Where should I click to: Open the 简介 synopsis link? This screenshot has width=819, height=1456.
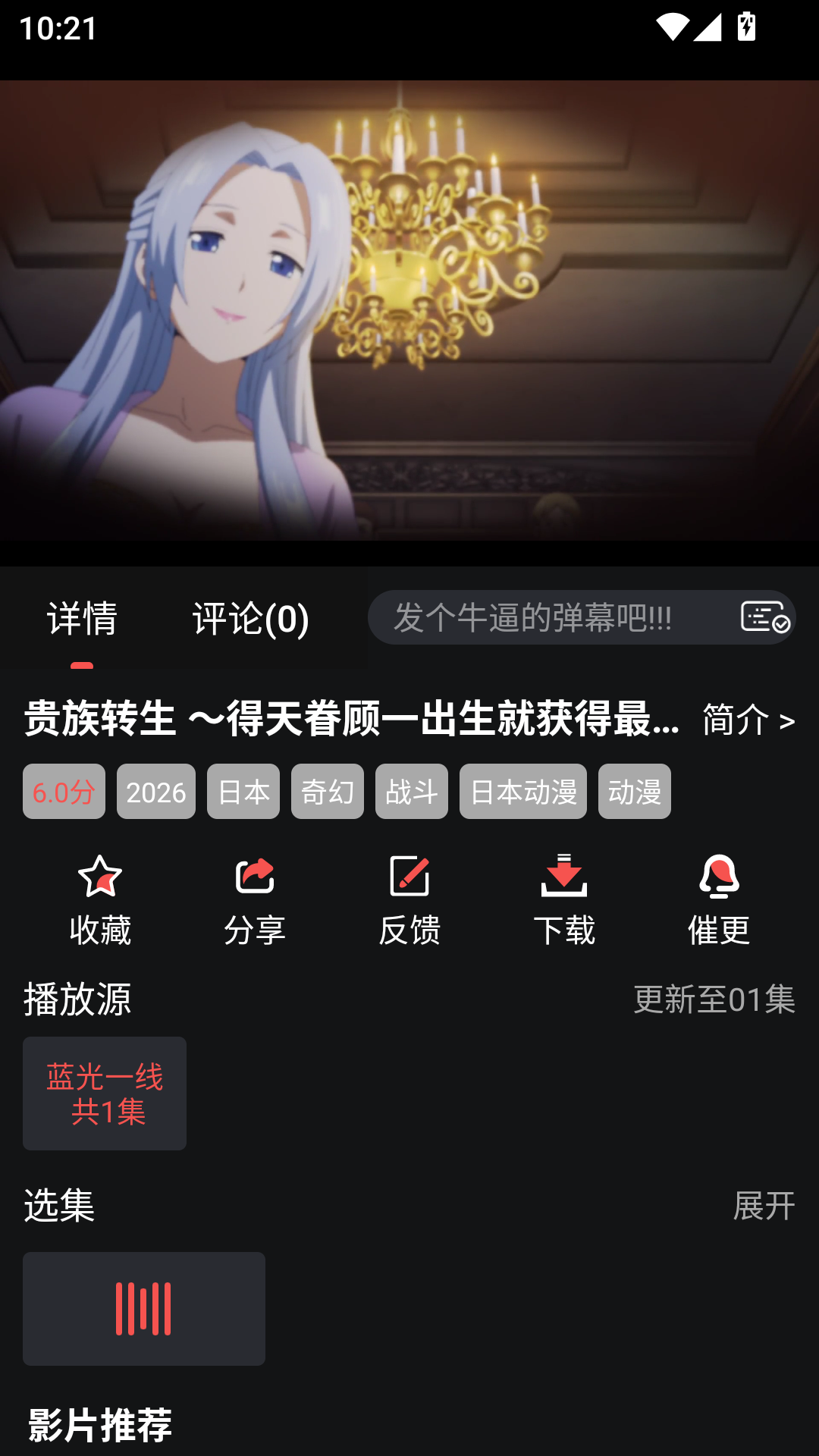click(x=748, y=719)
